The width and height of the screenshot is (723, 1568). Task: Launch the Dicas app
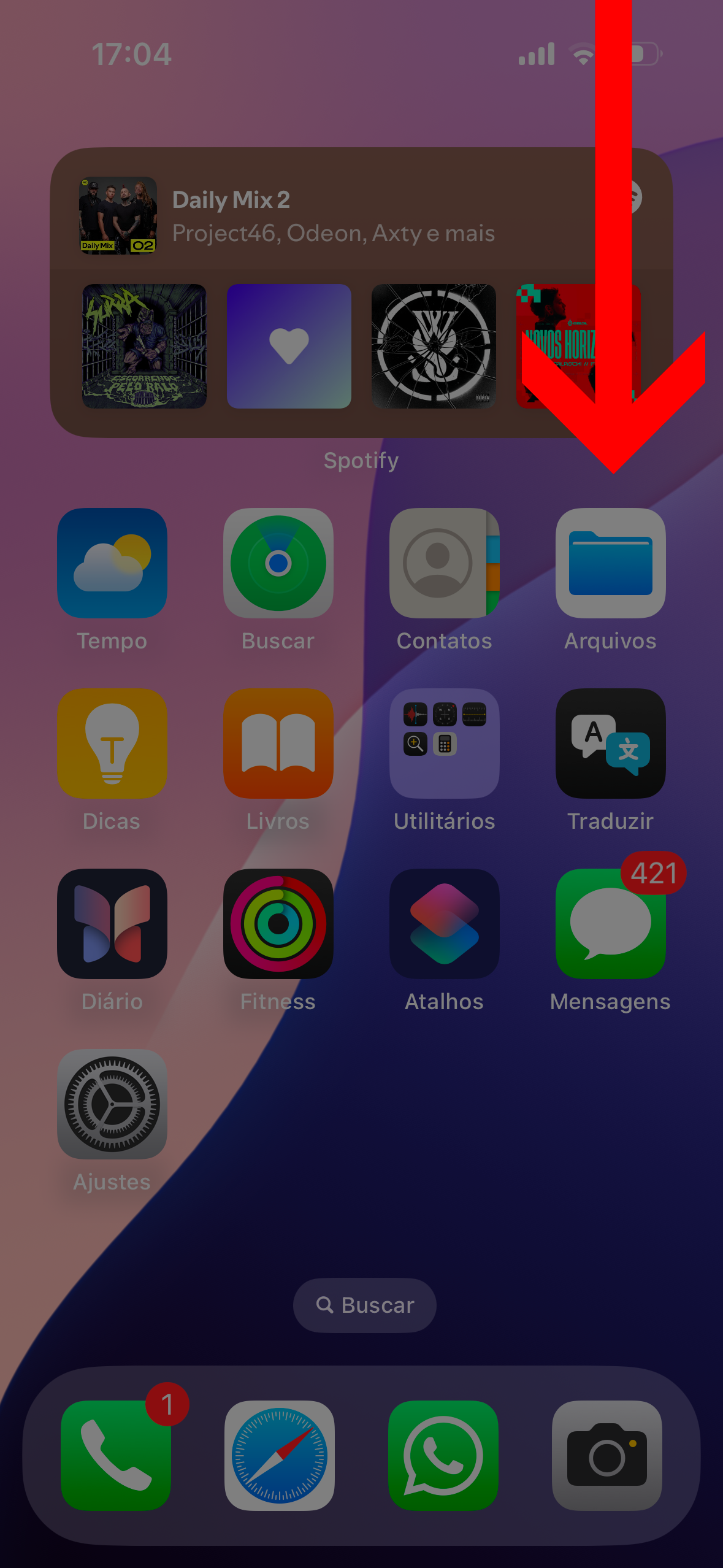pos(112,743)
